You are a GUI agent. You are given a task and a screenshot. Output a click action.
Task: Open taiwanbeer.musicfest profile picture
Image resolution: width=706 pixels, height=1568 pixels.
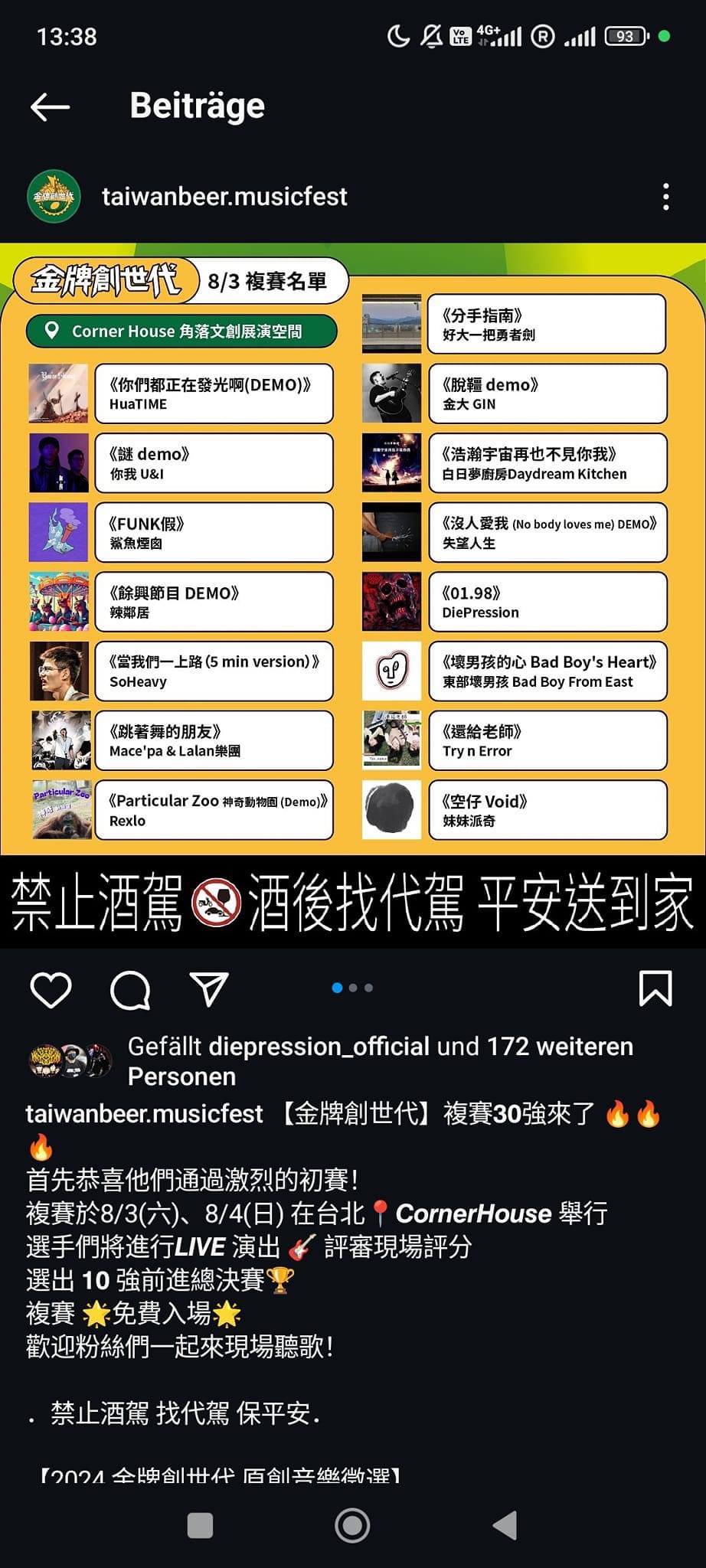54,197
